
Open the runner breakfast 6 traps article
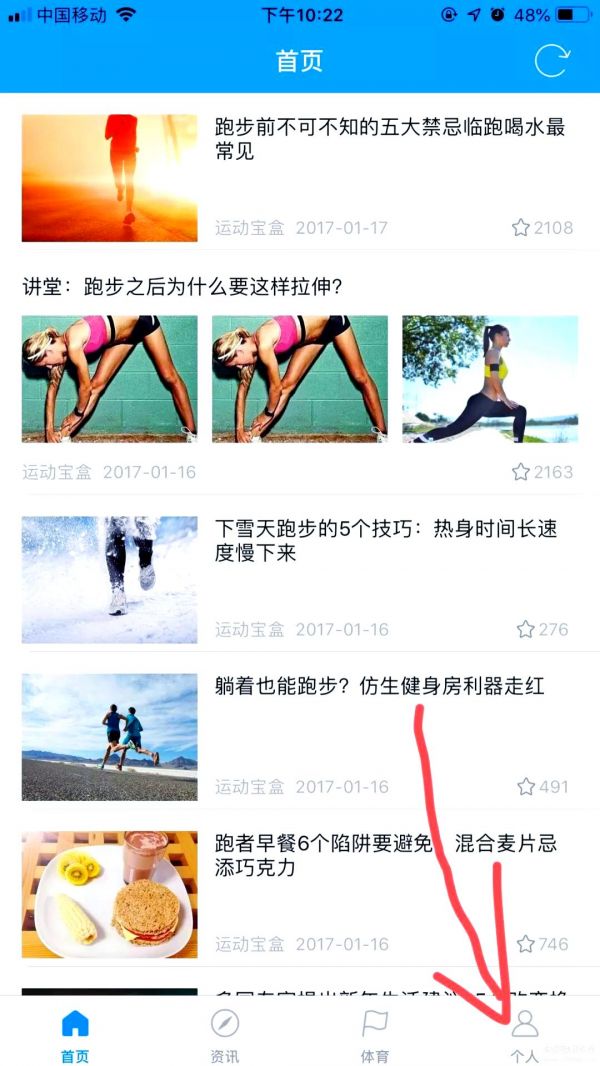coord(385,855)
